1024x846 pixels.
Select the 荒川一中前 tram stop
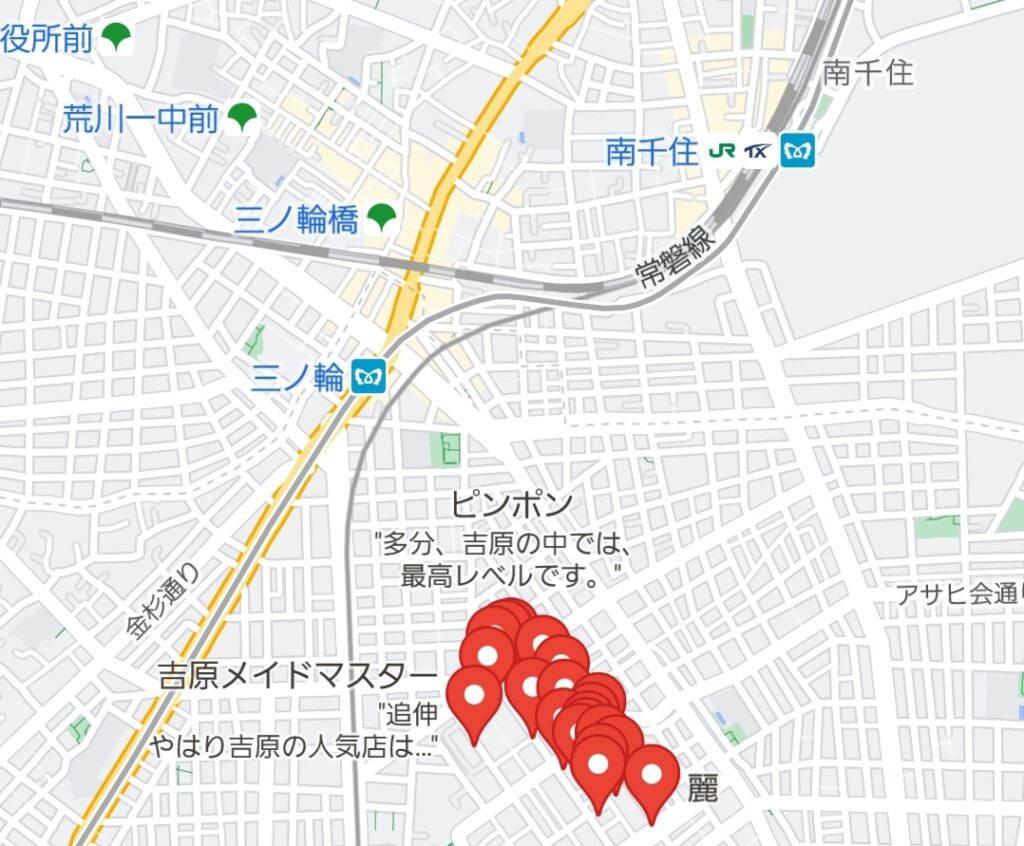click(x=242, y=117)
